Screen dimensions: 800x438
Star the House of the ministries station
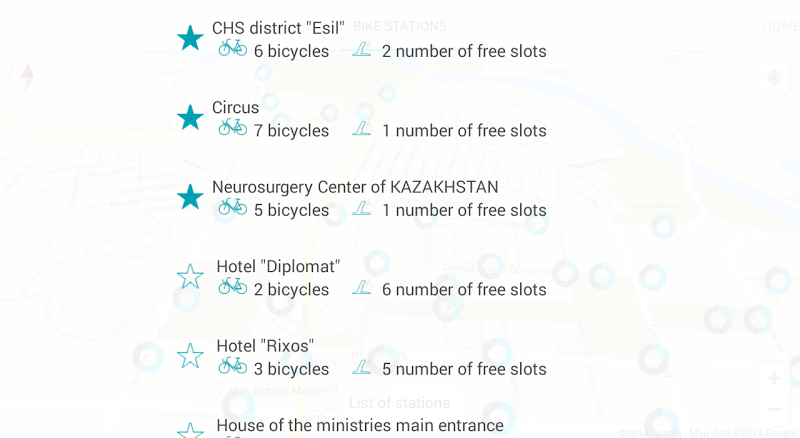[x=190, y=431]
